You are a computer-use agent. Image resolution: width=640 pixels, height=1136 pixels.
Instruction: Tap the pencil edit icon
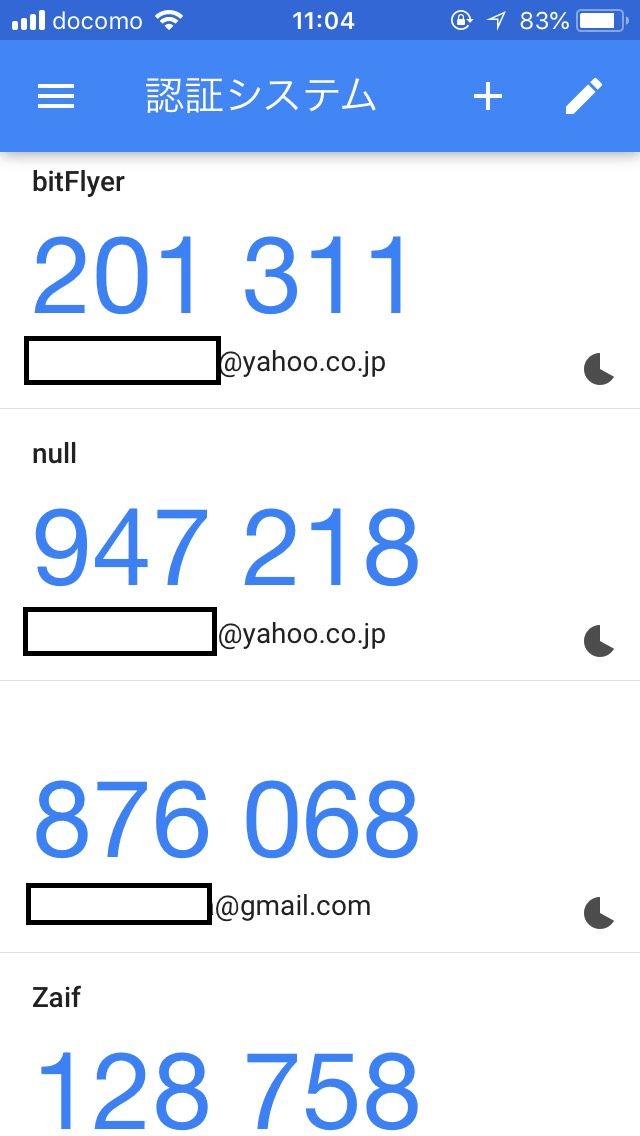tap(583, 96)
